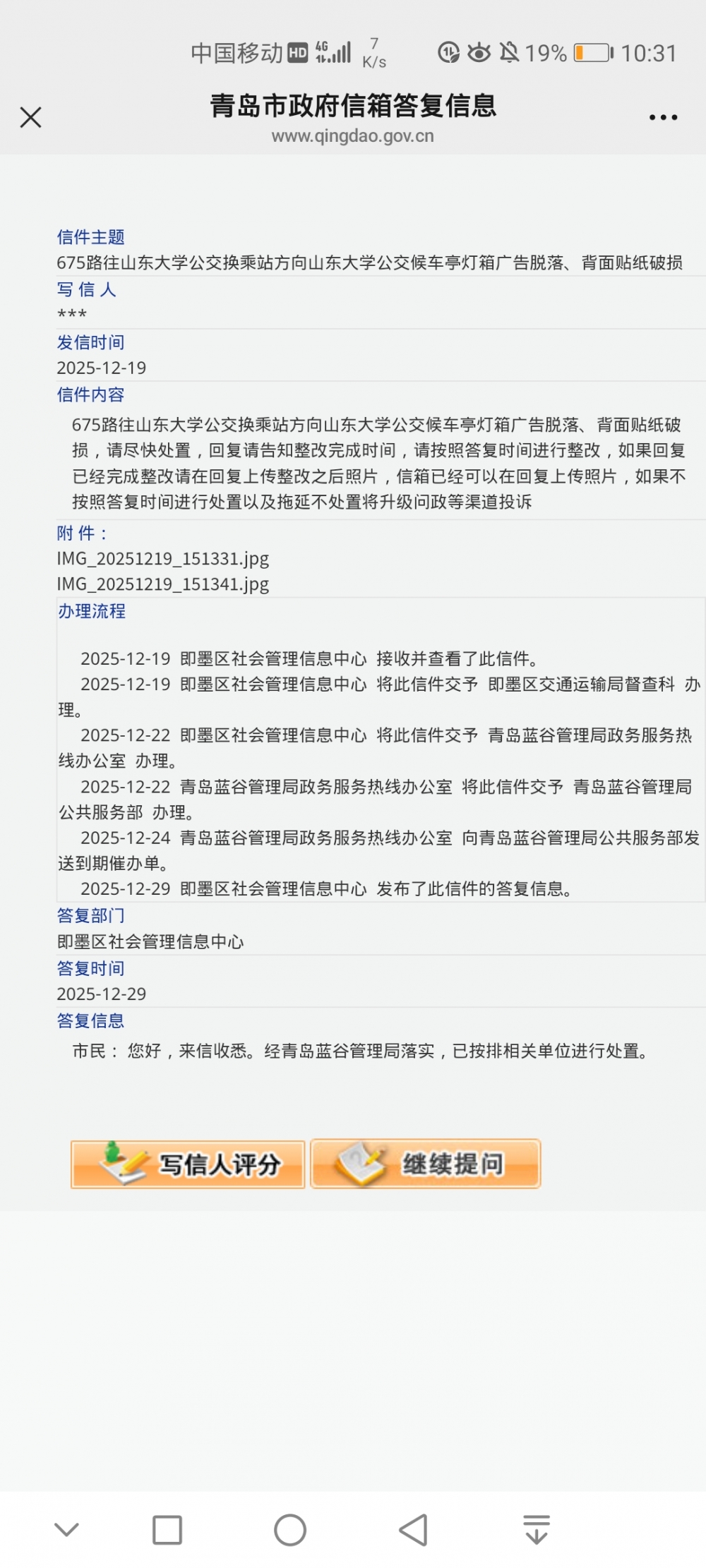Close the webpage with the X icon
706x1568 pixels.
click(31, 117)
